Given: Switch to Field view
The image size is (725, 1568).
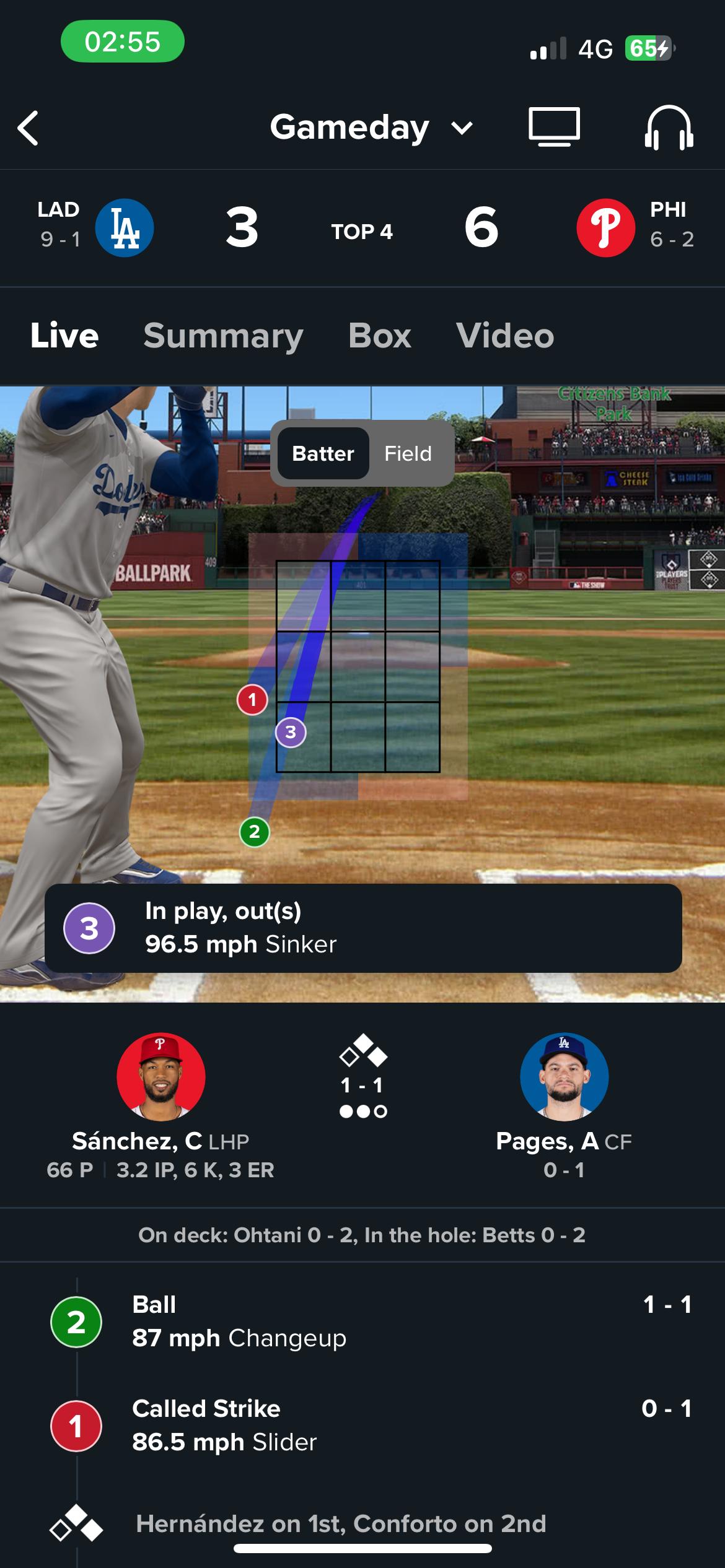Looking at the screenshot, I should (x=408, y=453).
